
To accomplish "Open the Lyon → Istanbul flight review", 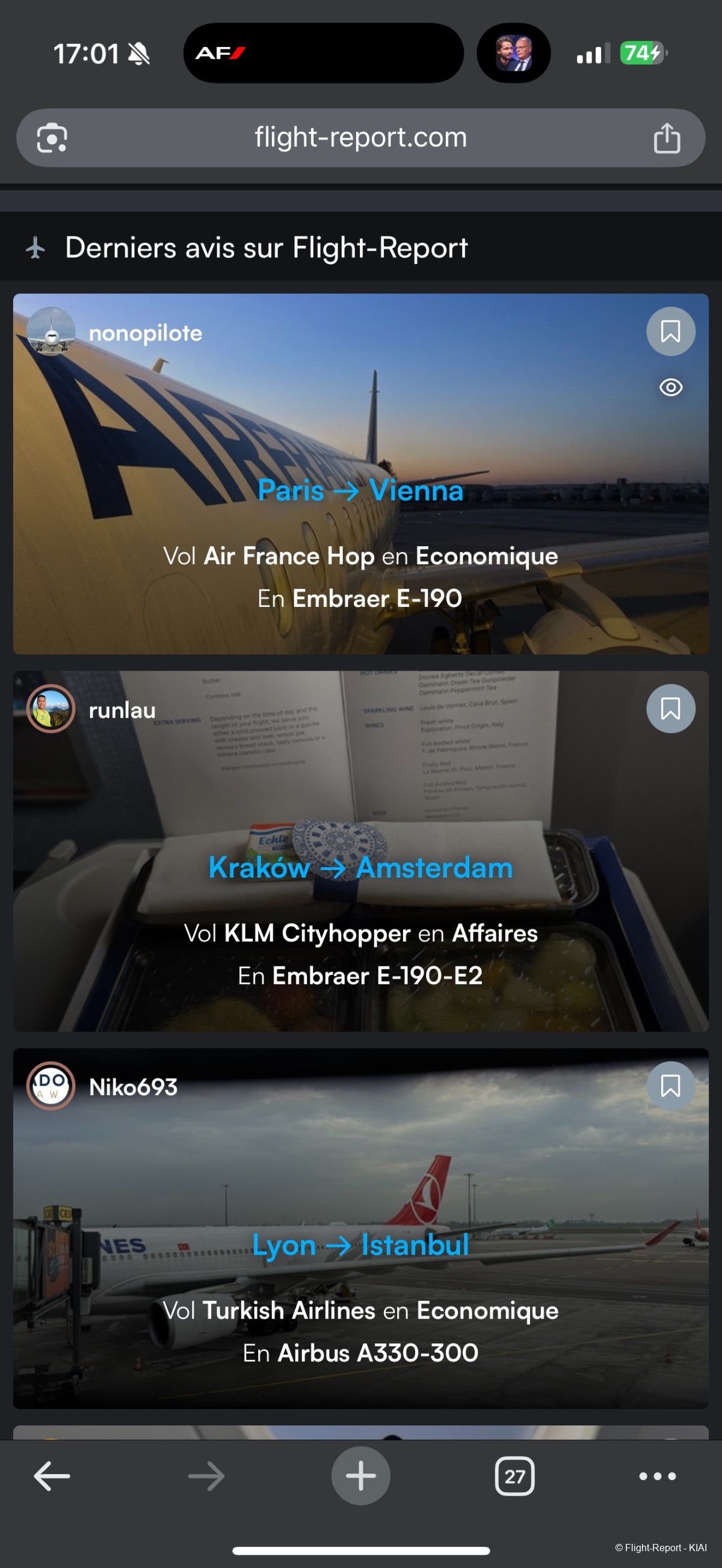I will coord(360,1245).
